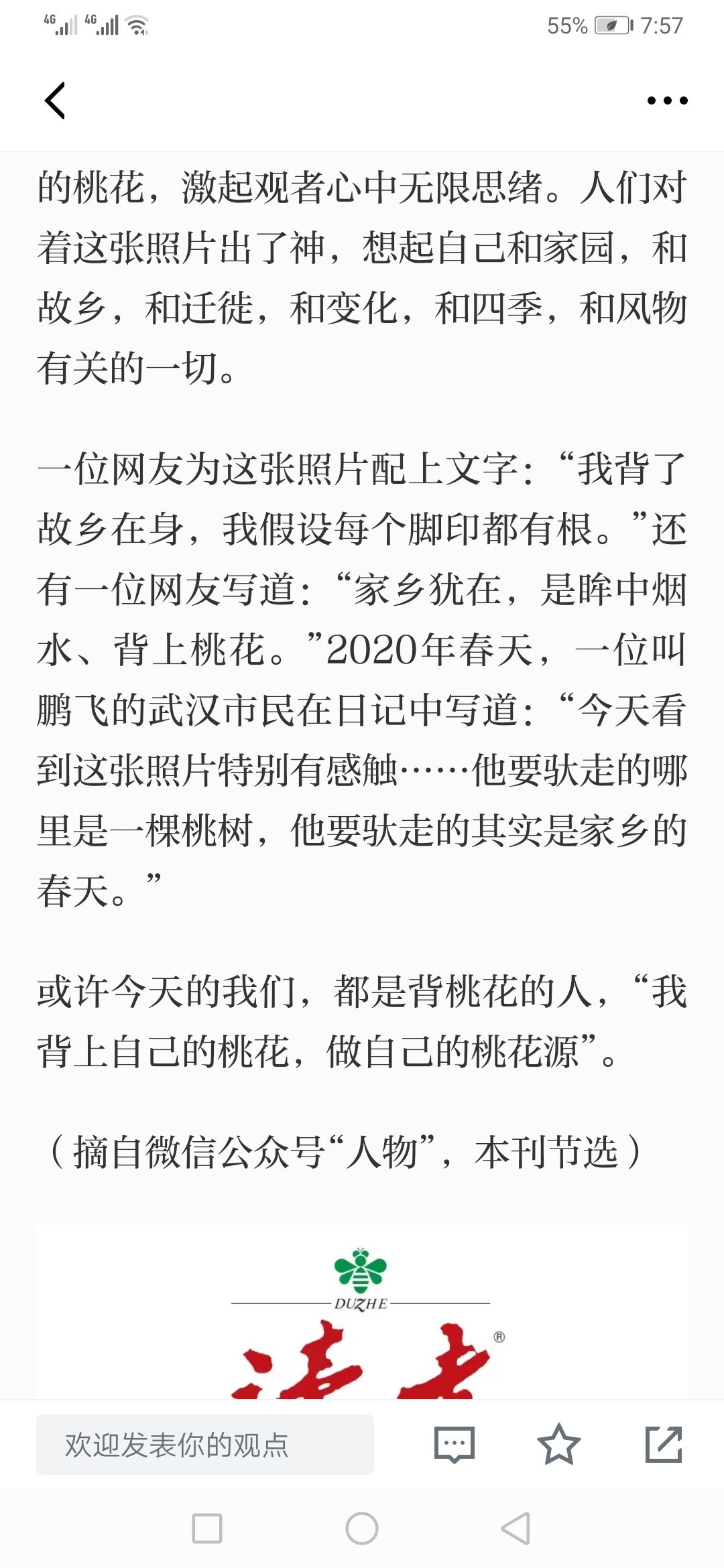Open the comments bubble icon
The image size is (724, 1568).
tap(455, 1445)
